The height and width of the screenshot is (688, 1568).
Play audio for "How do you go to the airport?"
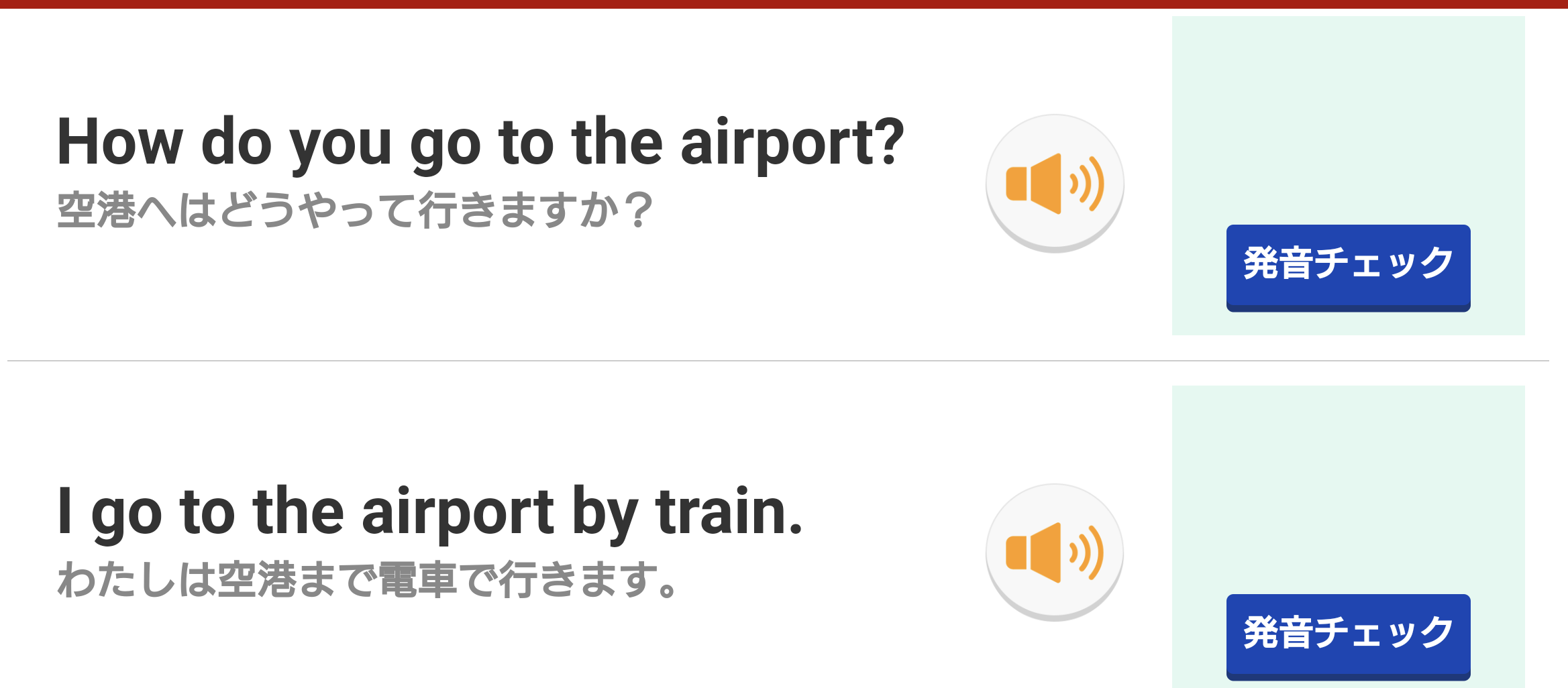(1054, 183)
